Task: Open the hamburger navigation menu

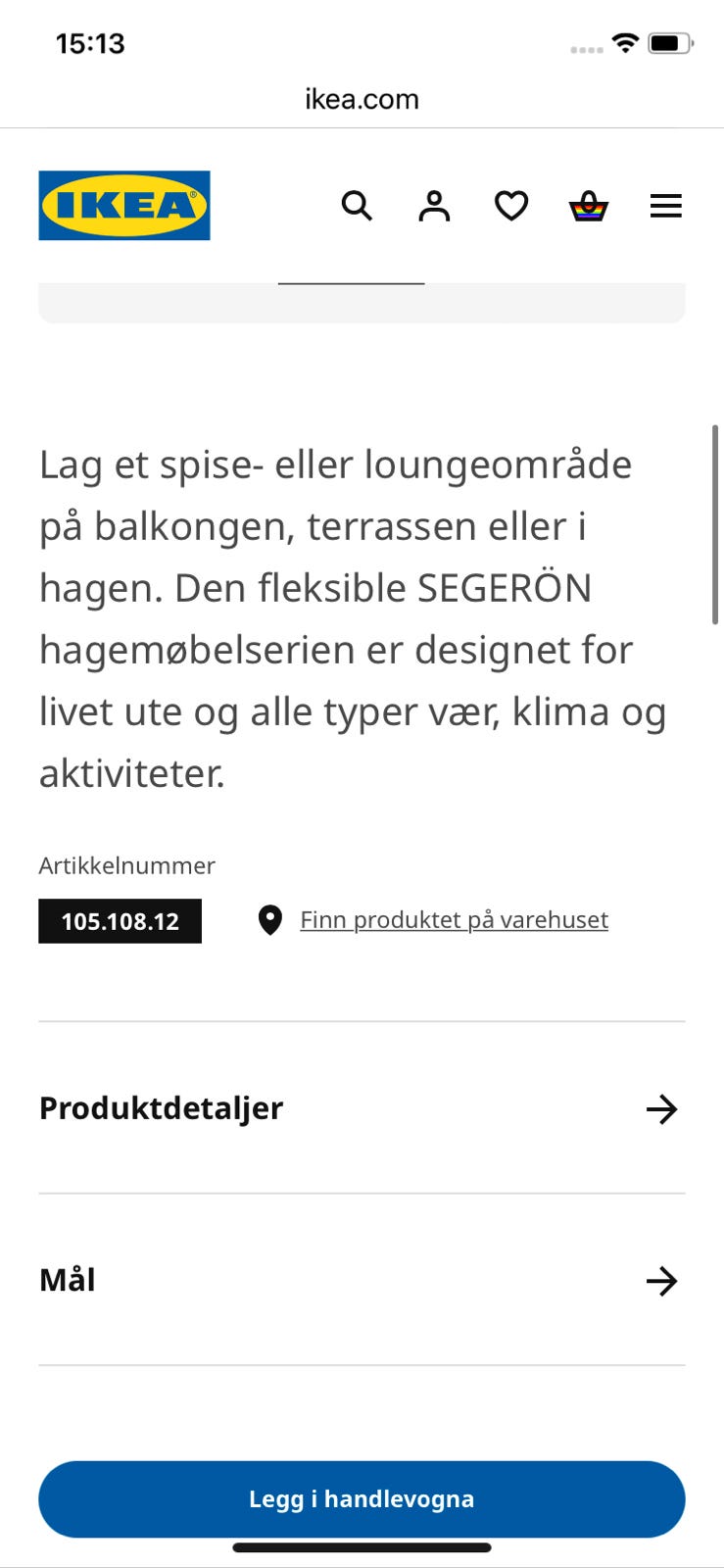Action: point(666,206)
